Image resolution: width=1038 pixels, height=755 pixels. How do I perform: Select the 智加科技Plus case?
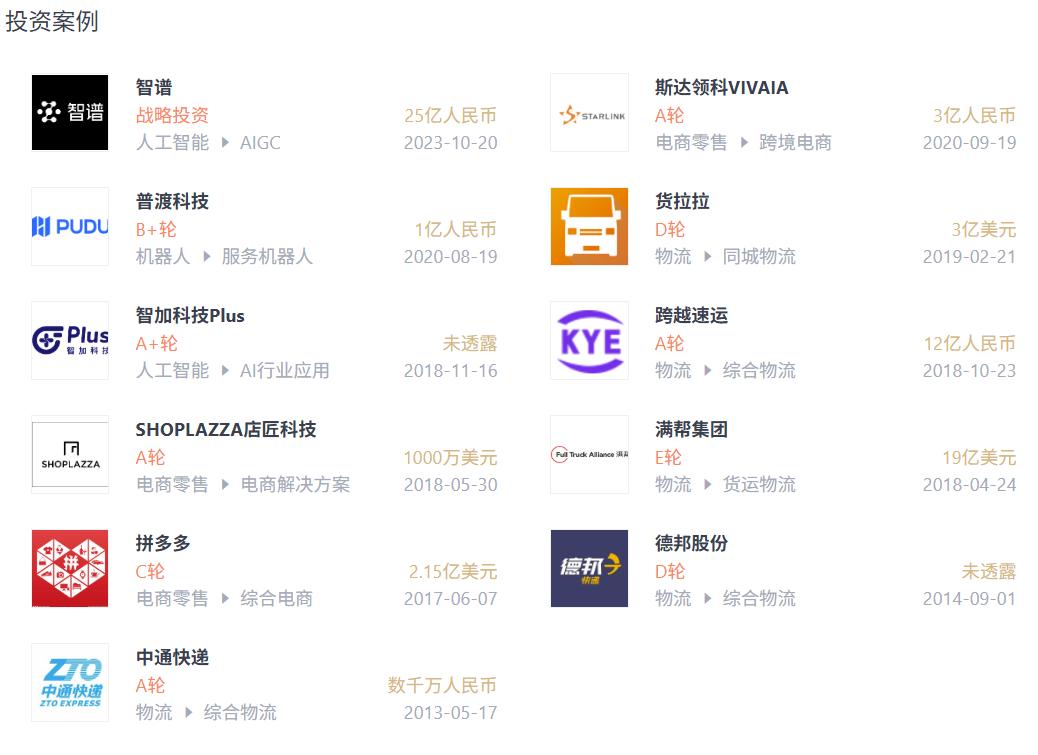(x=190, y=316)
